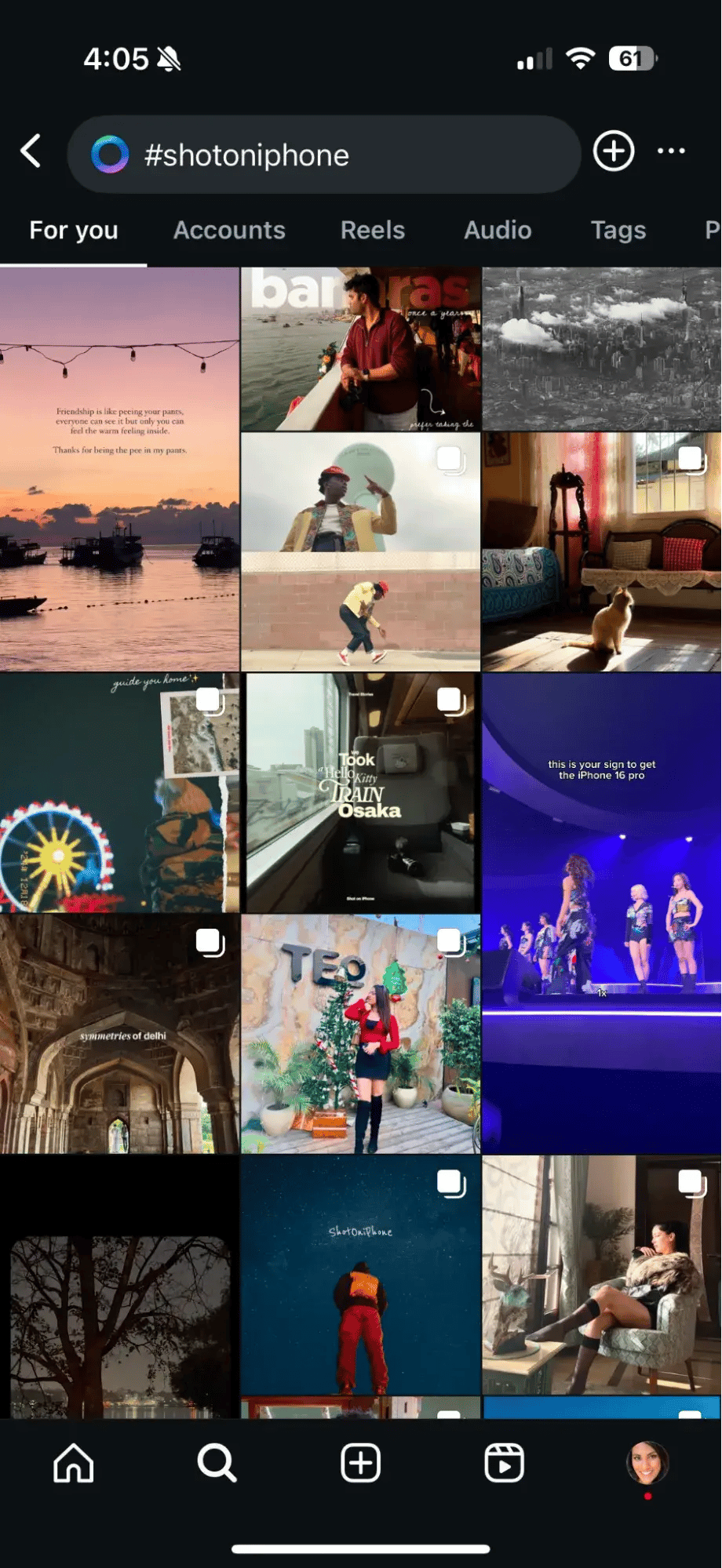Image resolution: width=722 pixels, height=1568 pixels.
Task: Open the friendship quote sunset post
Action: pyautogui.click(x=119, y=469)
